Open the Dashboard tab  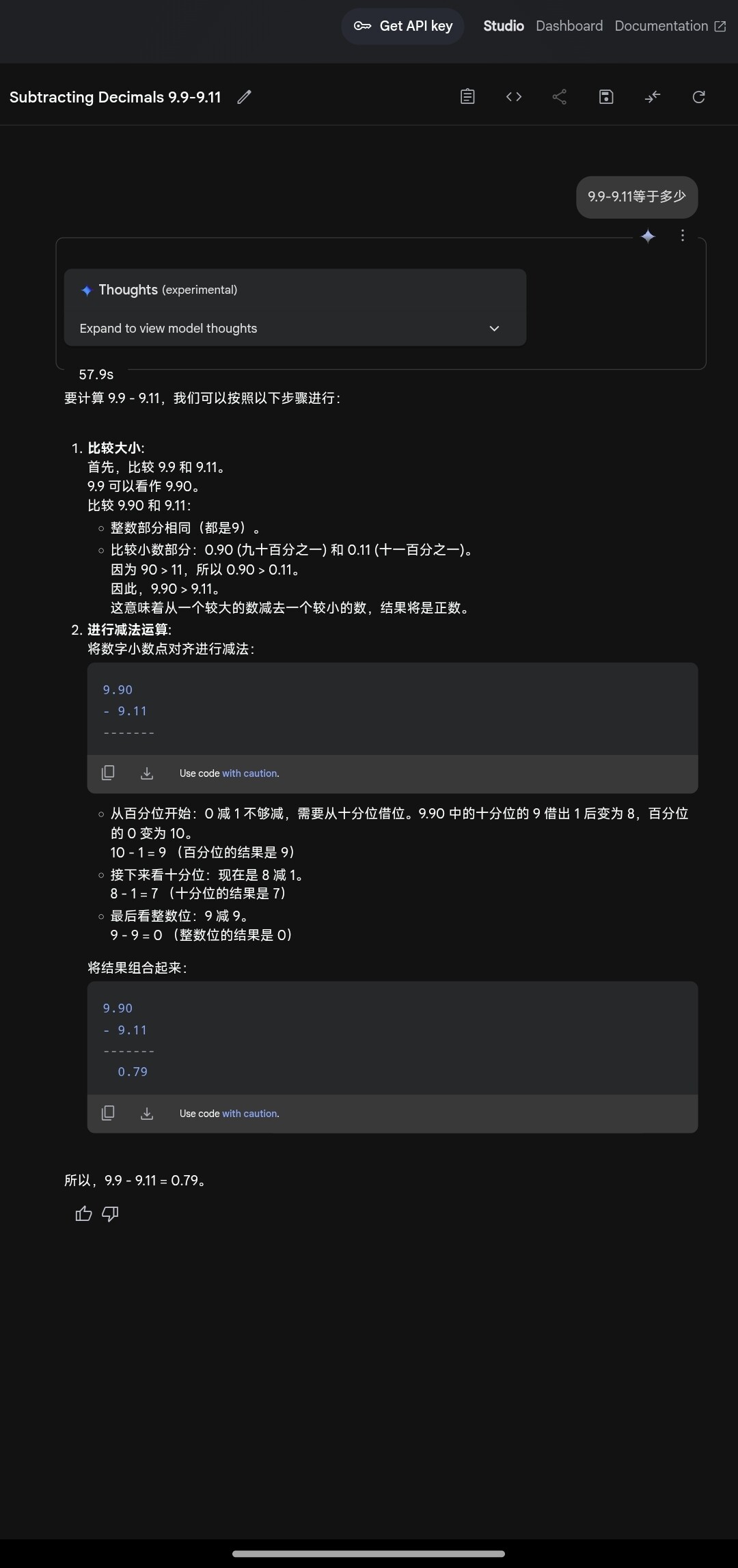tap(569, 26)
